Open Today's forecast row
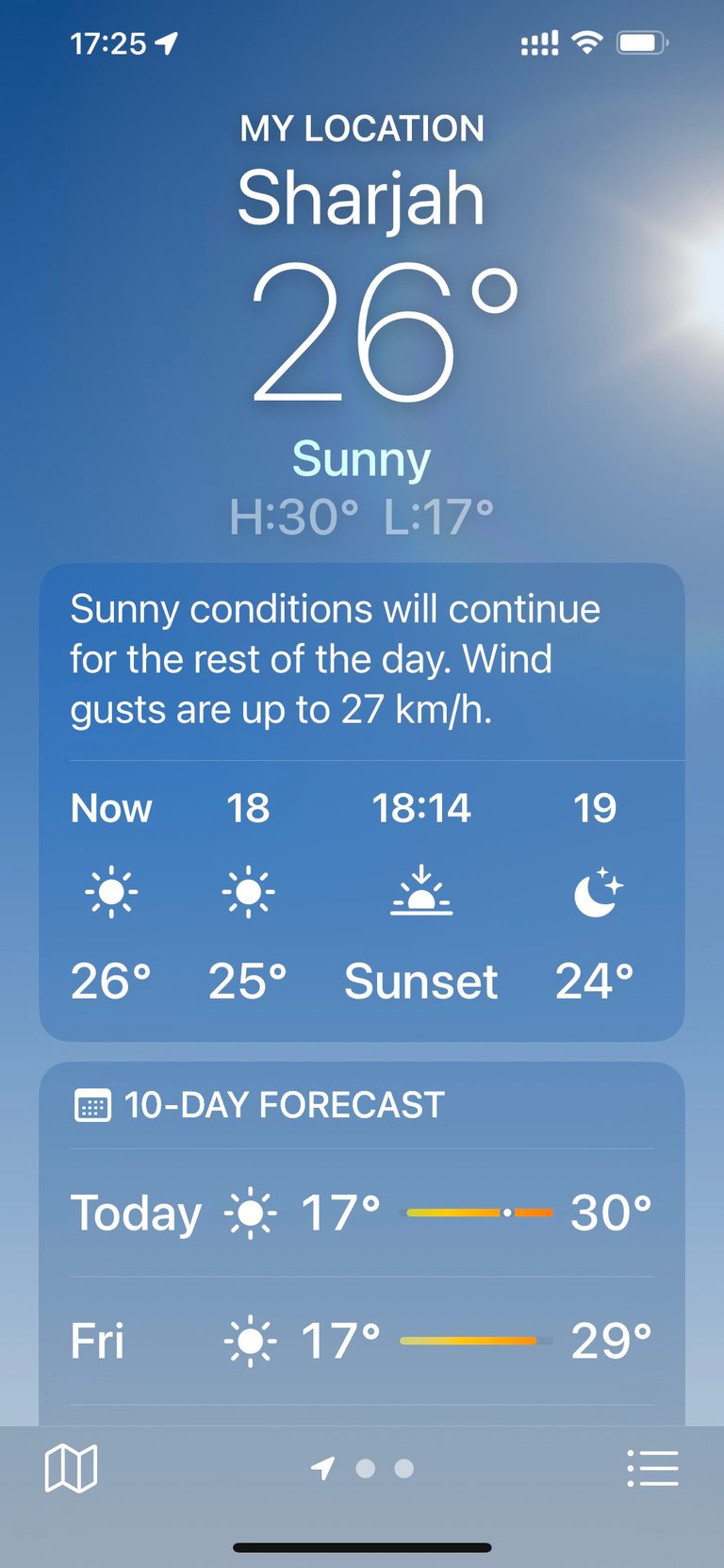Screen dimensions: 724x1568 (x=361, y=1213)
